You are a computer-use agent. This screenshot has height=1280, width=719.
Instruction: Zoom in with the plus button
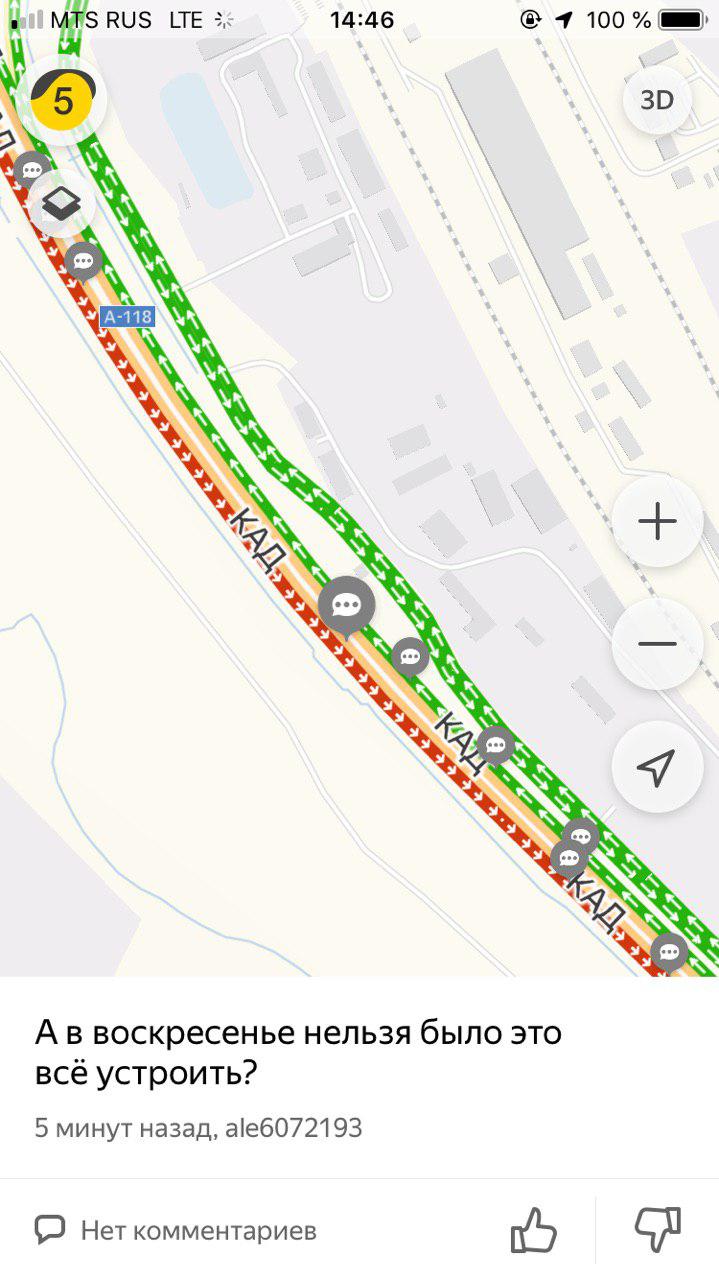tap(657, 521)
